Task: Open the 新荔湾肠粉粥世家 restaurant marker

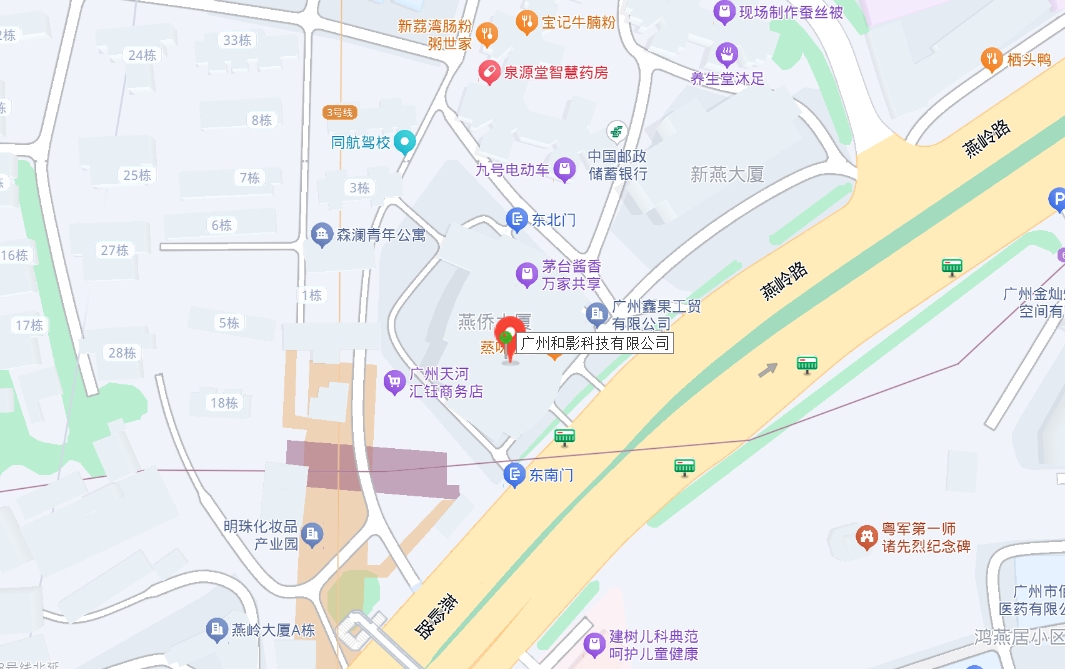Action: (x=486, y=35)
